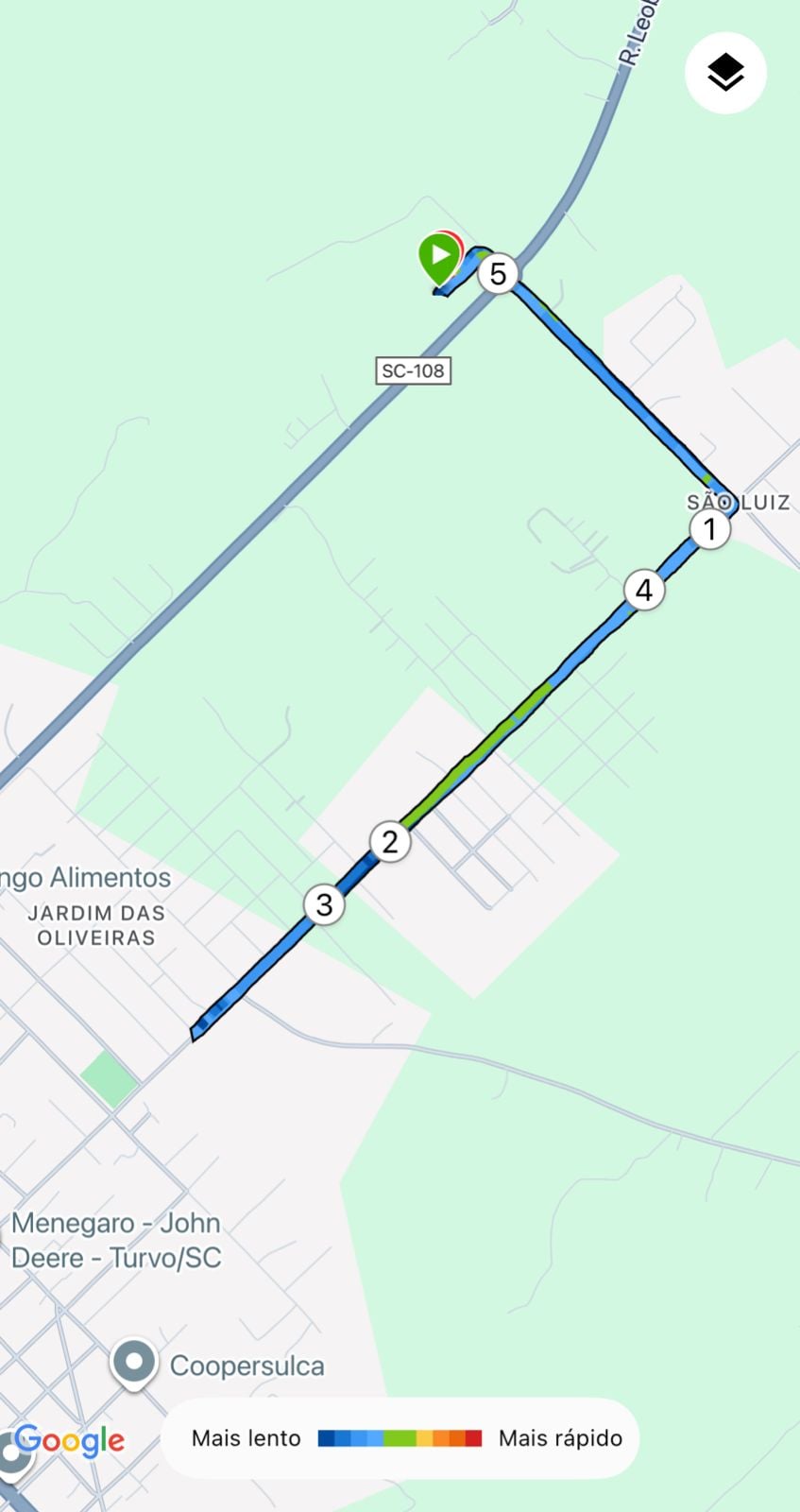Image resolution: width=800 pixels, height=1512 pixels.
Task: Open the map layers button
Action: (x=725, y=74)
